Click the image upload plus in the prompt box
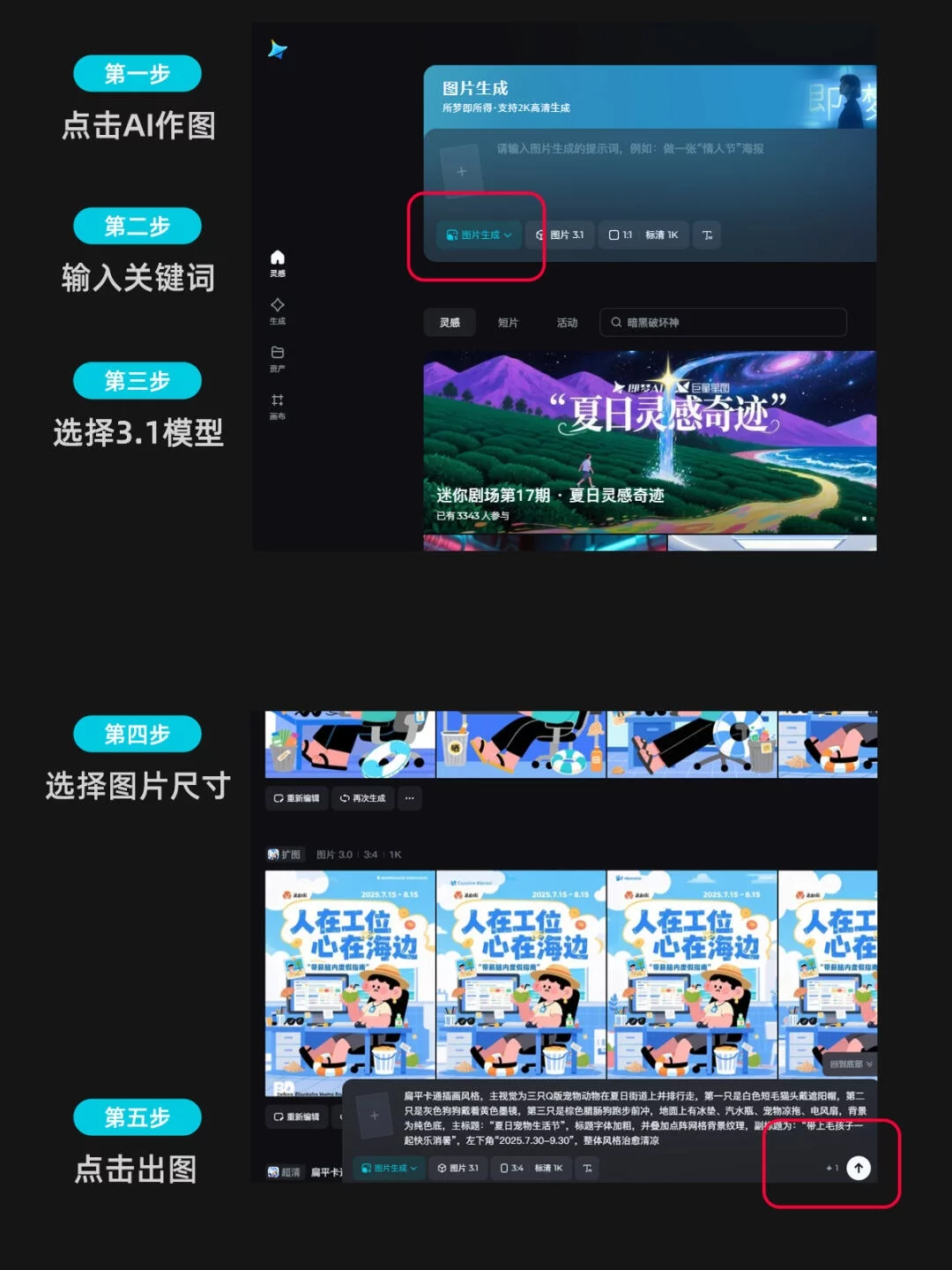 click(x=461, y=172)
